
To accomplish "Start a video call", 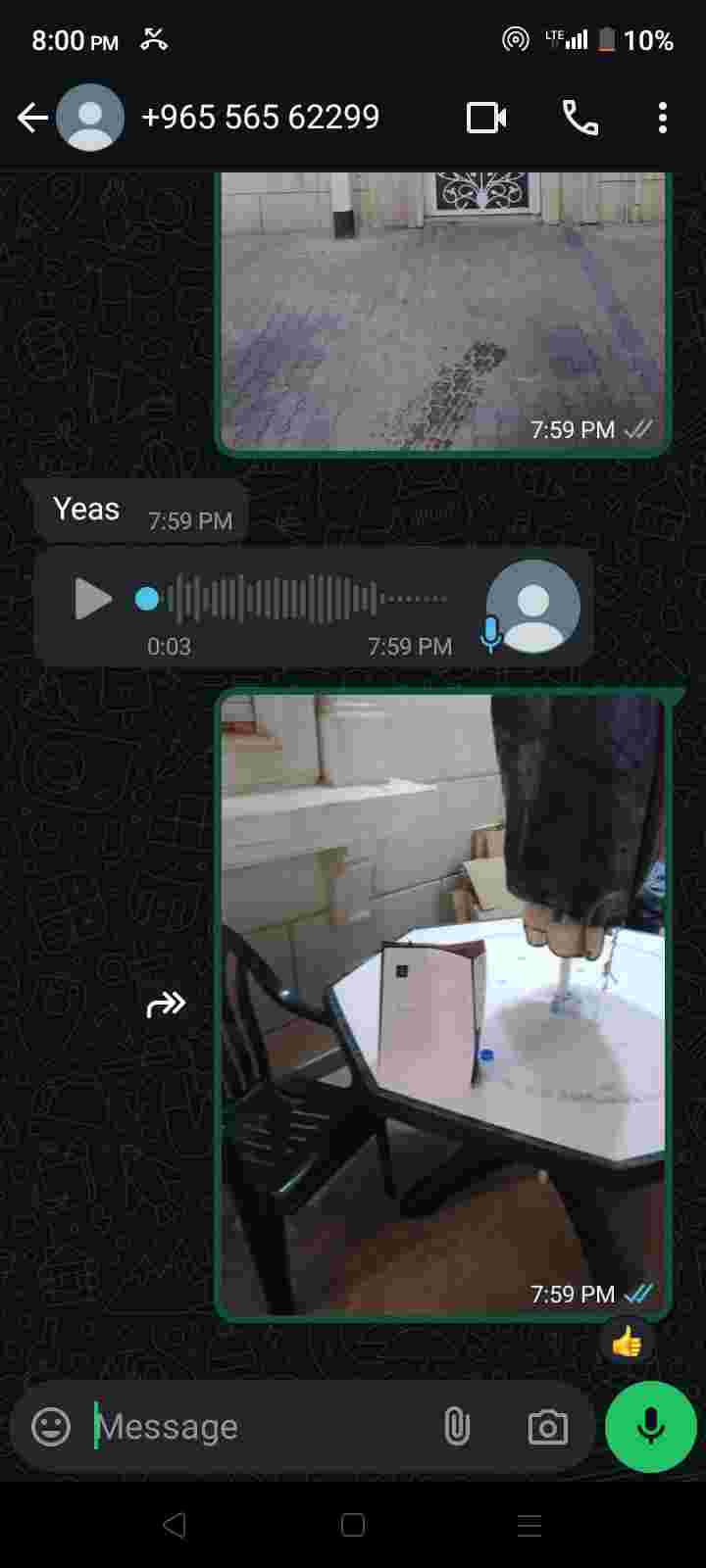I will [486, 119].
